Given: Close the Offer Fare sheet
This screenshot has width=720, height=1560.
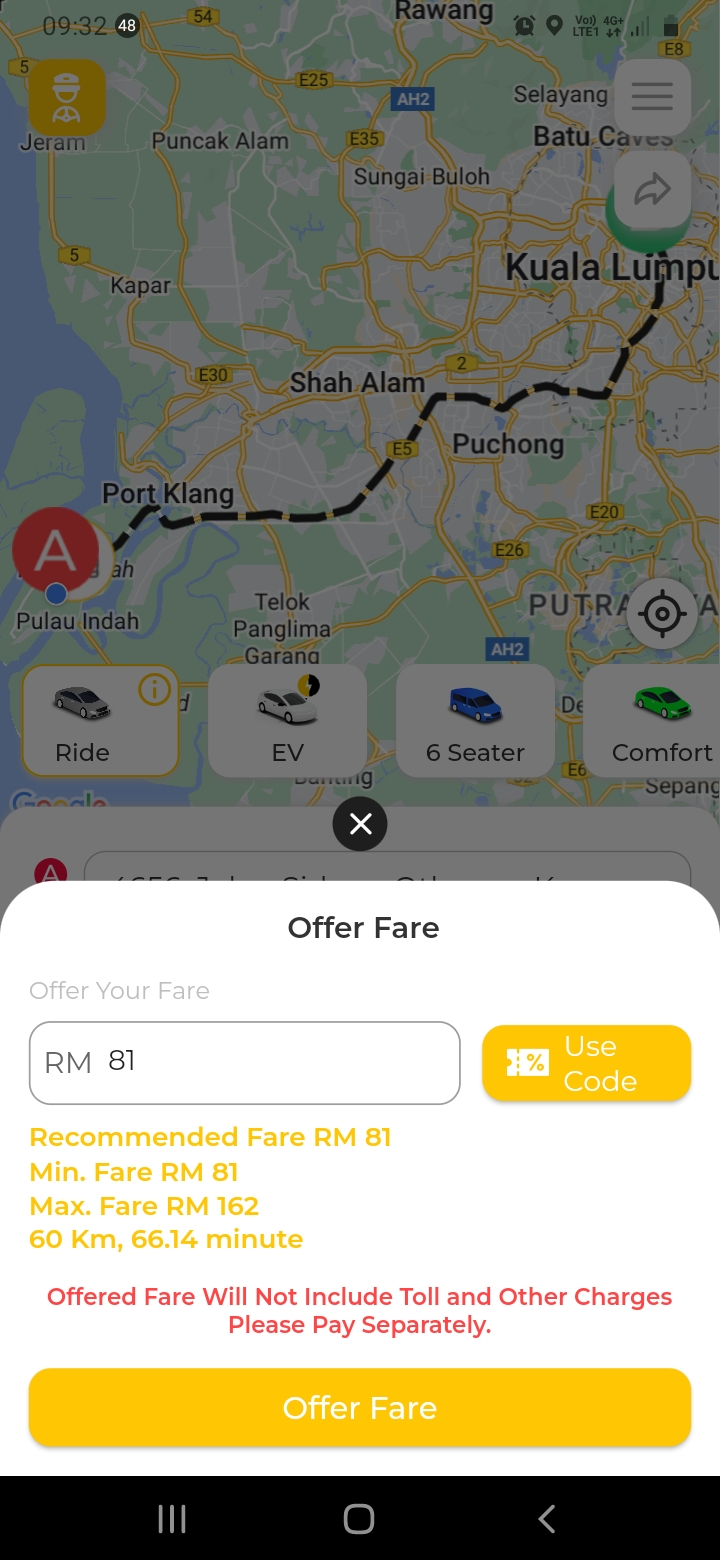Looking at the screenshot, I should pyautogui.click(x=360, y=824).
